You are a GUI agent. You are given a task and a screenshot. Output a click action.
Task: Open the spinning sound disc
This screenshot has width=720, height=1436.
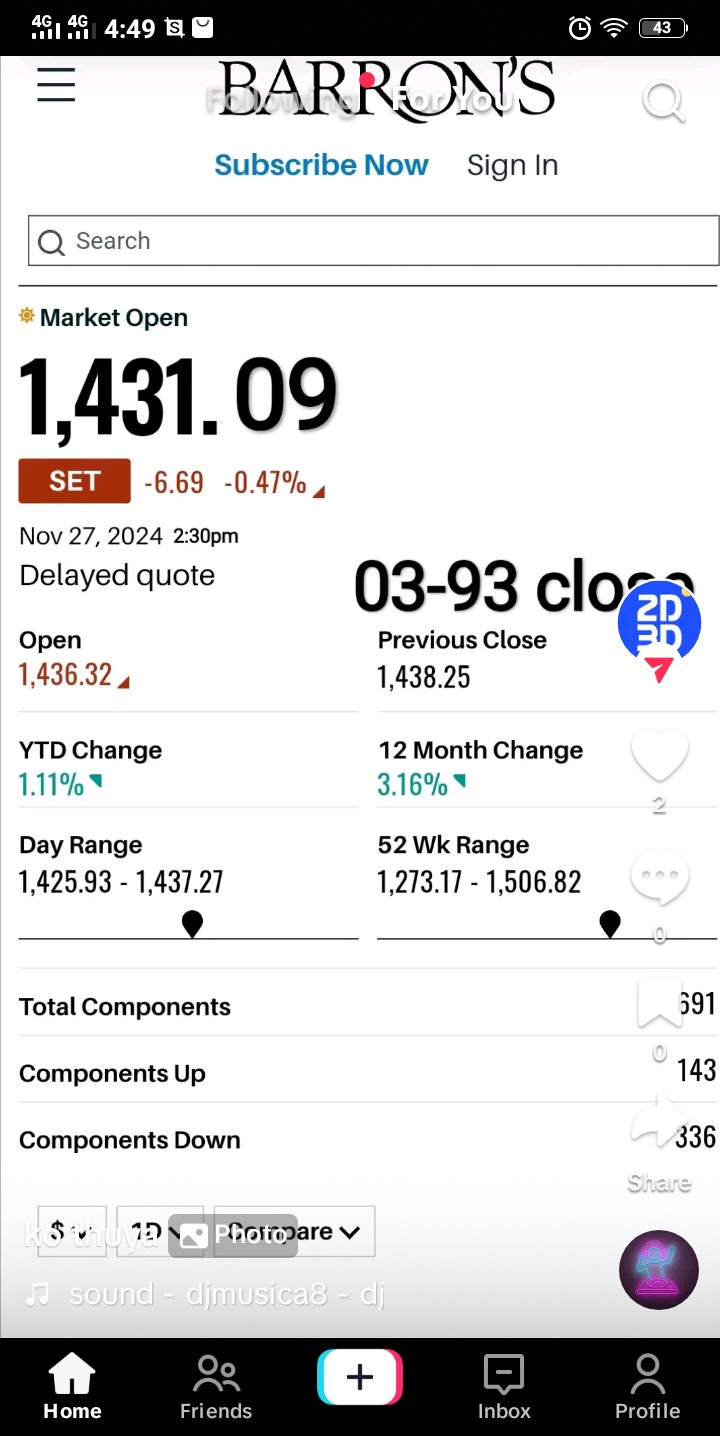[x=659, y=1270]
